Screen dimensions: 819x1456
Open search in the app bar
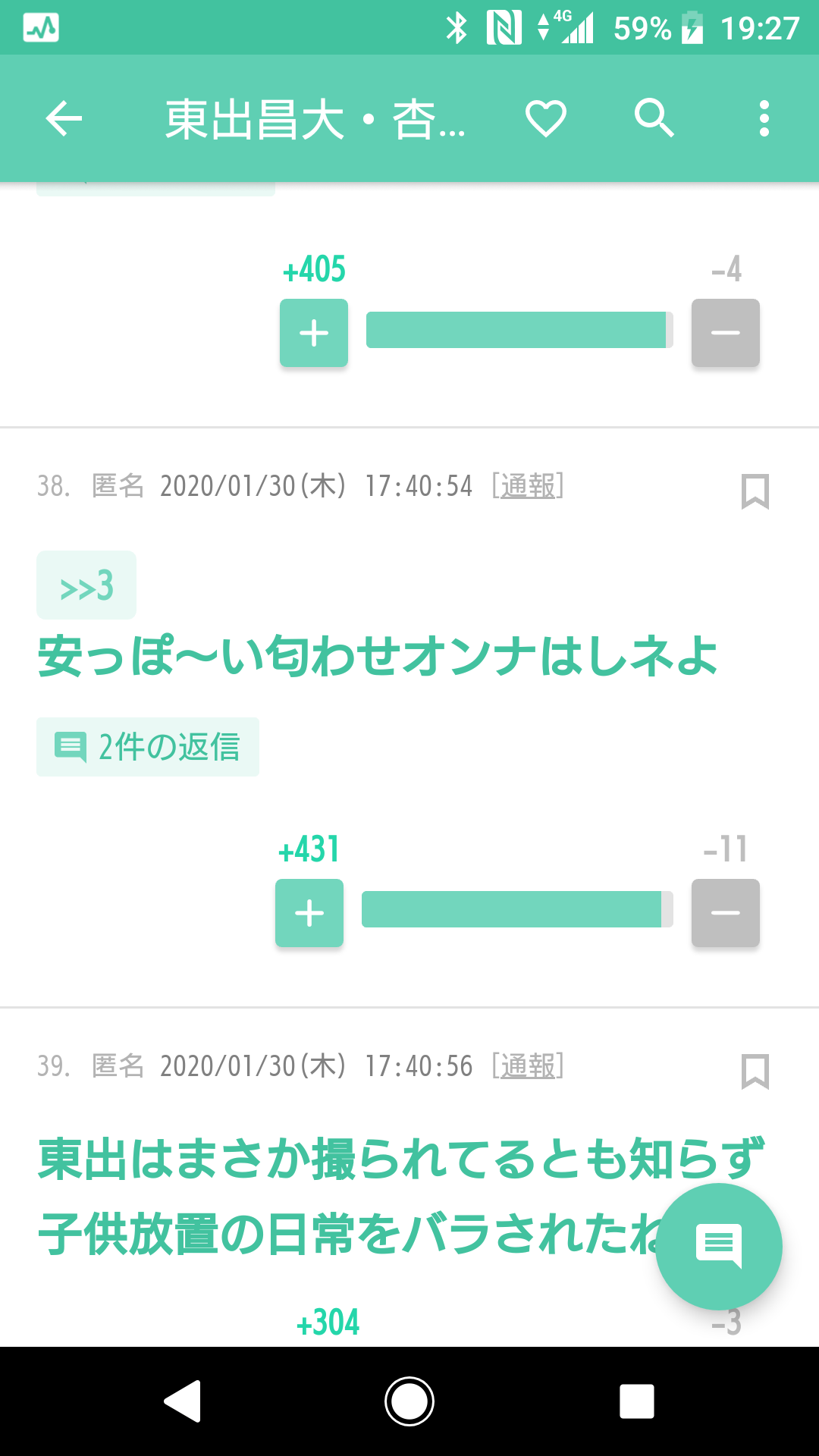point(654,118)
